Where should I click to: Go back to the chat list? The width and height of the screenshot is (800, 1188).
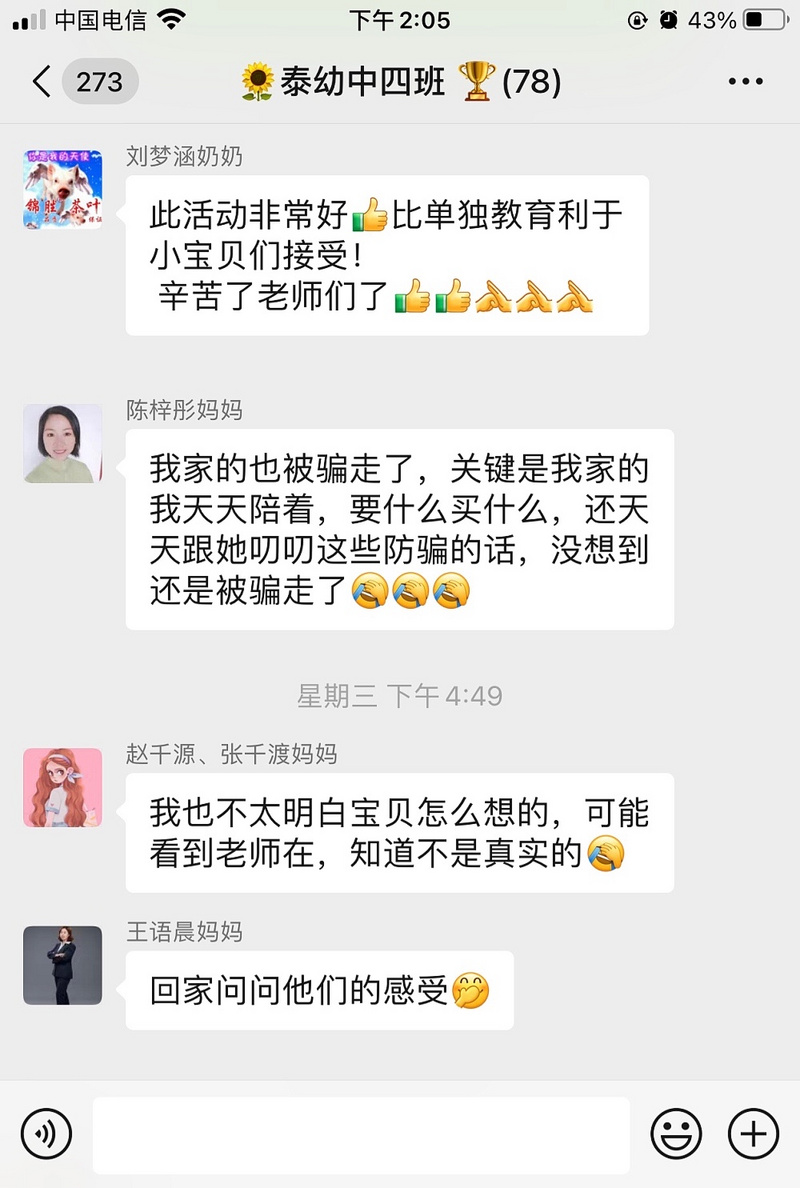pyautogui.click(x=42, y=81)
